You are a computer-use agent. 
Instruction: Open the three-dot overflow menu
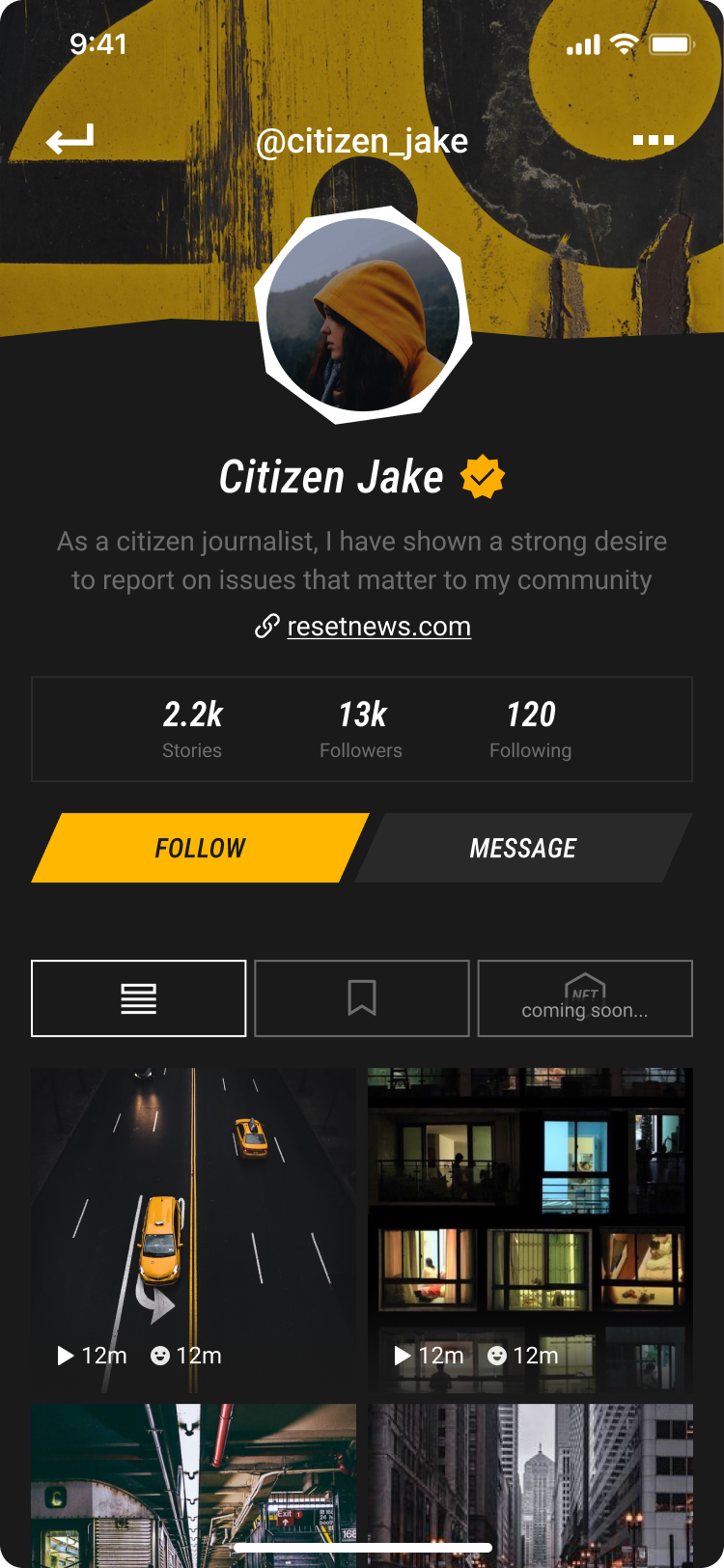click(x=653, y=140)
